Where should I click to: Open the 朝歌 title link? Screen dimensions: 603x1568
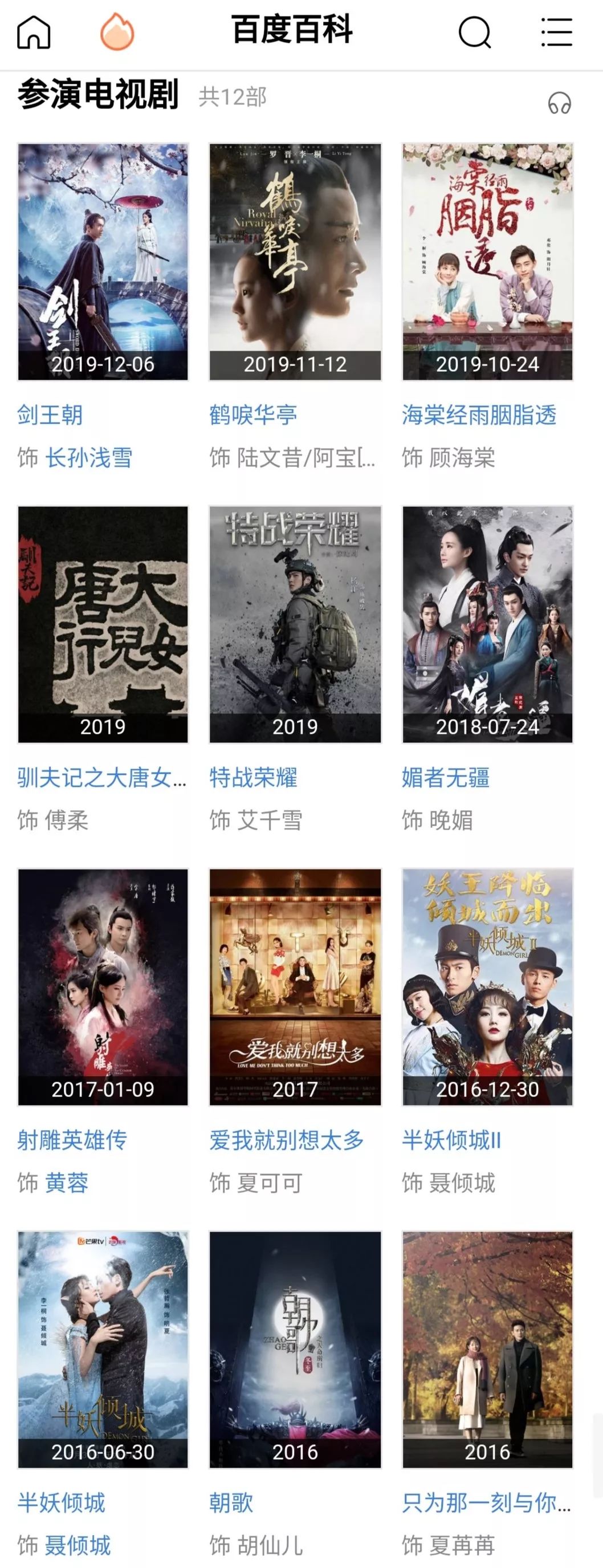point(231,1503)
